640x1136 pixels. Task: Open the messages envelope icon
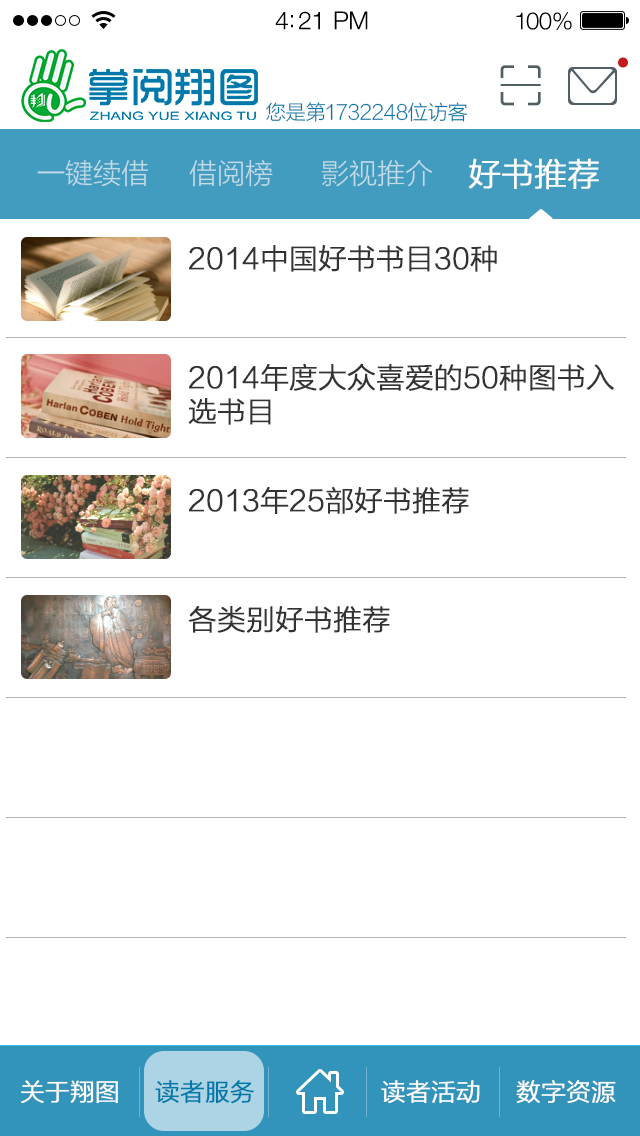click(592, 86)
